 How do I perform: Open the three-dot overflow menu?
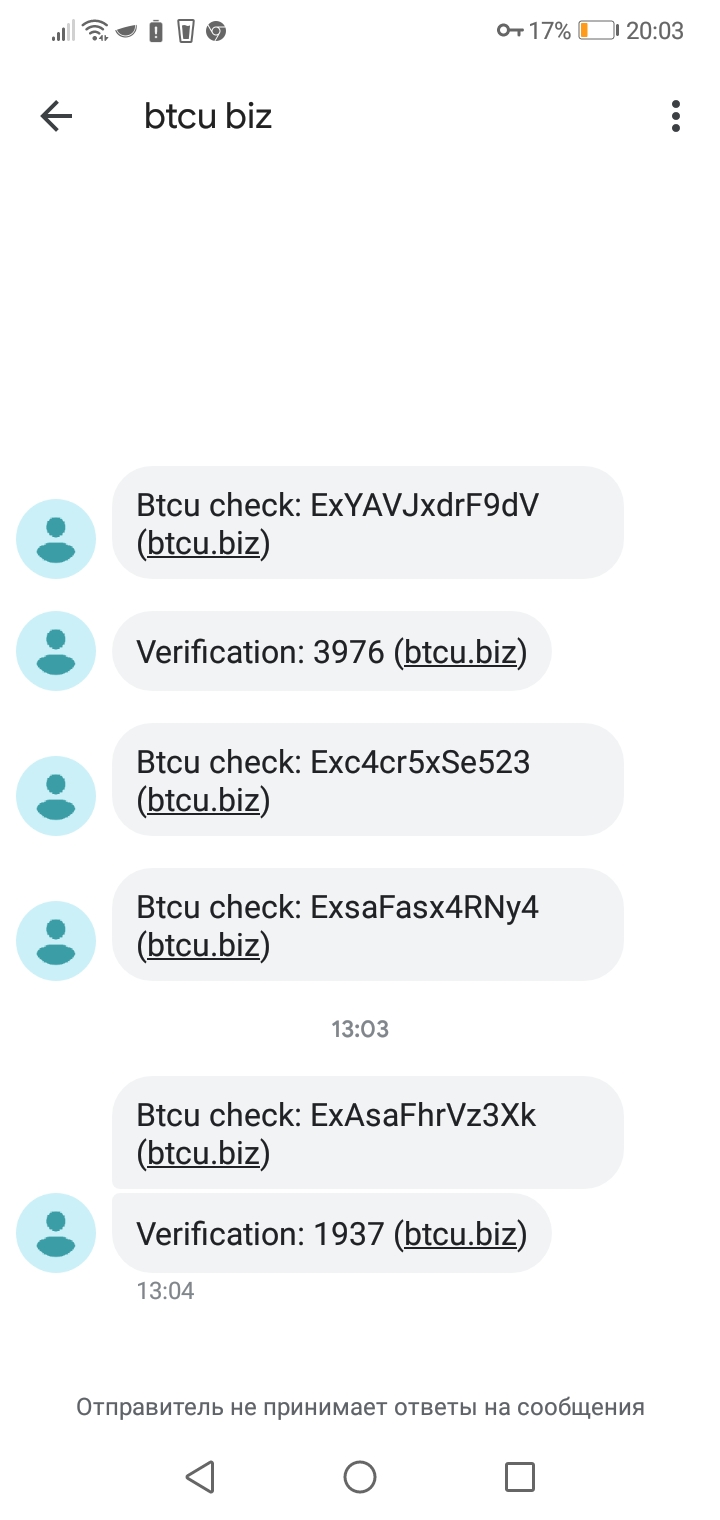676,117
